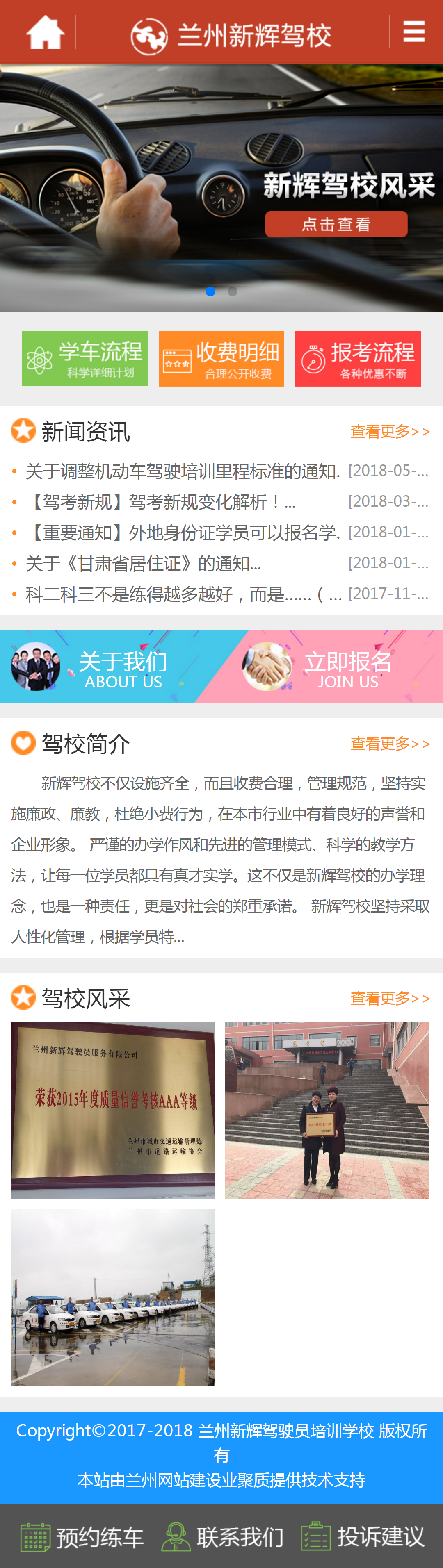Open 驾考新规变化解析 article
This screenshot has width=443, height=1568.
pos(162,502)
